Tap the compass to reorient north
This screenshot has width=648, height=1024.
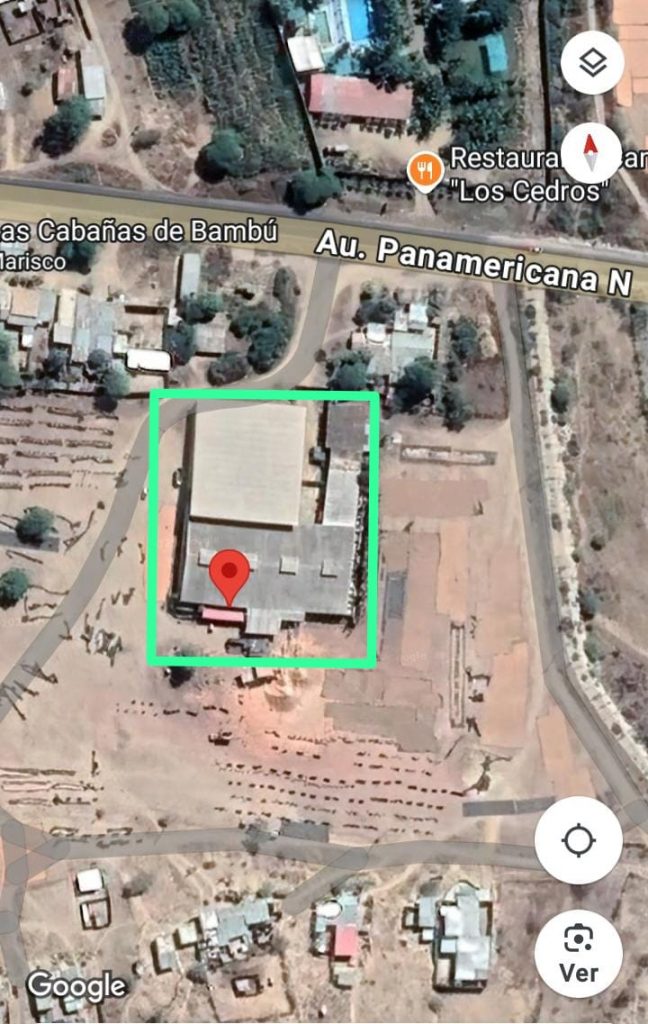point(591,153)
